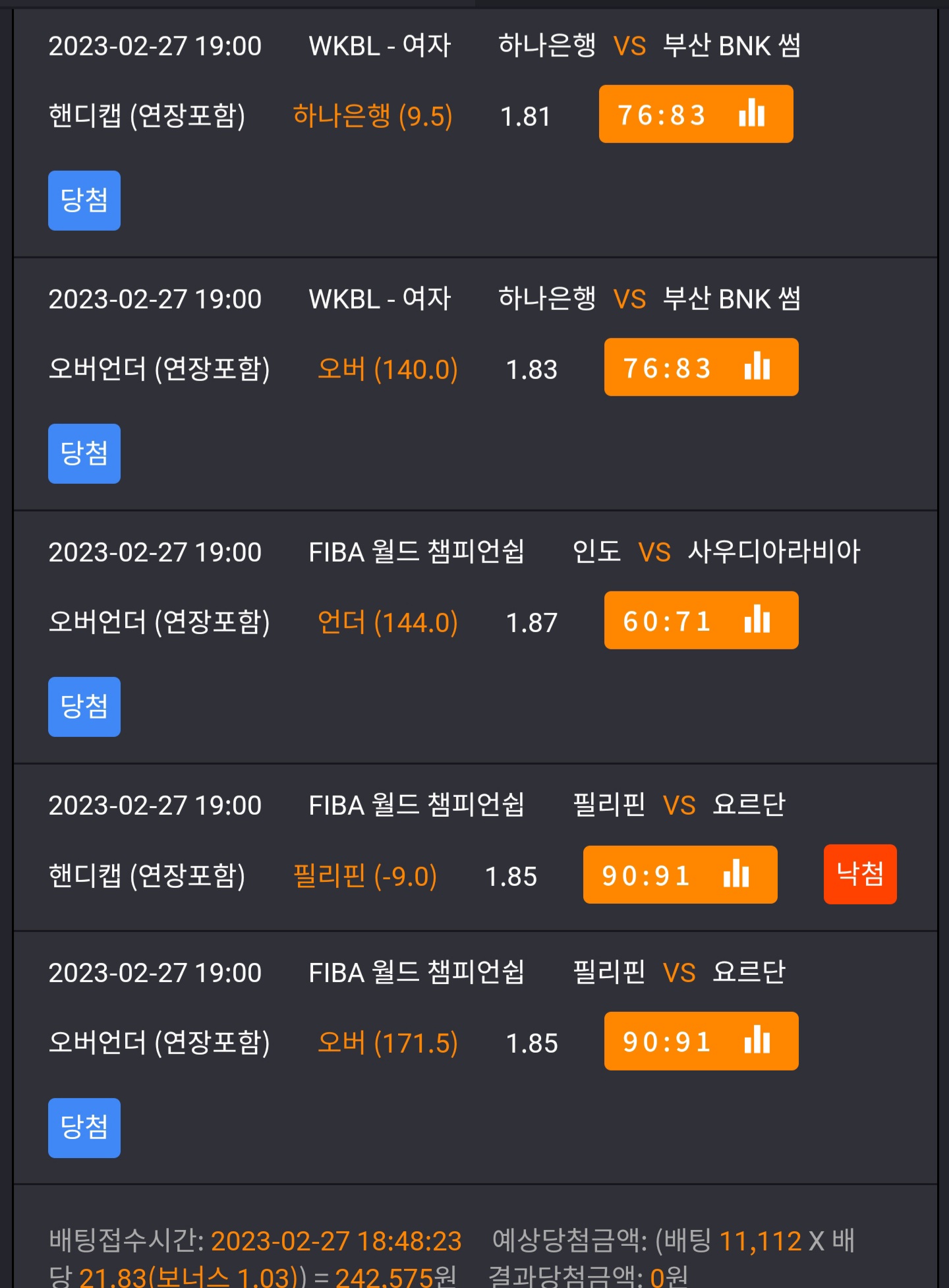Screen dimensions: 949x1288
Task: Open 76:83 score stats for 오버 (140.0) bet
Action: point(701,367)
